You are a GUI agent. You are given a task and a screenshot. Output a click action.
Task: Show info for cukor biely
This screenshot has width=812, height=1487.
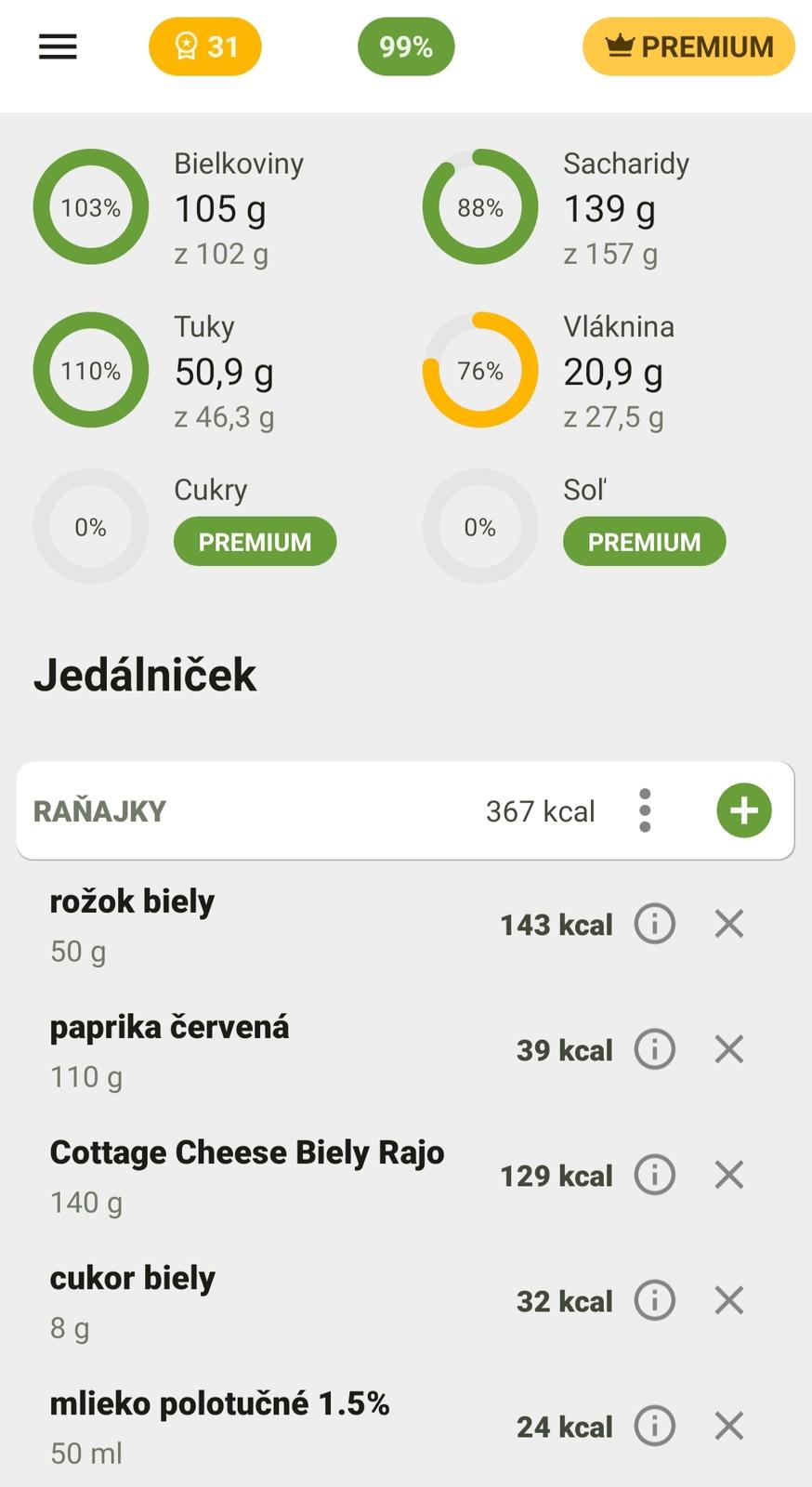655,1300
